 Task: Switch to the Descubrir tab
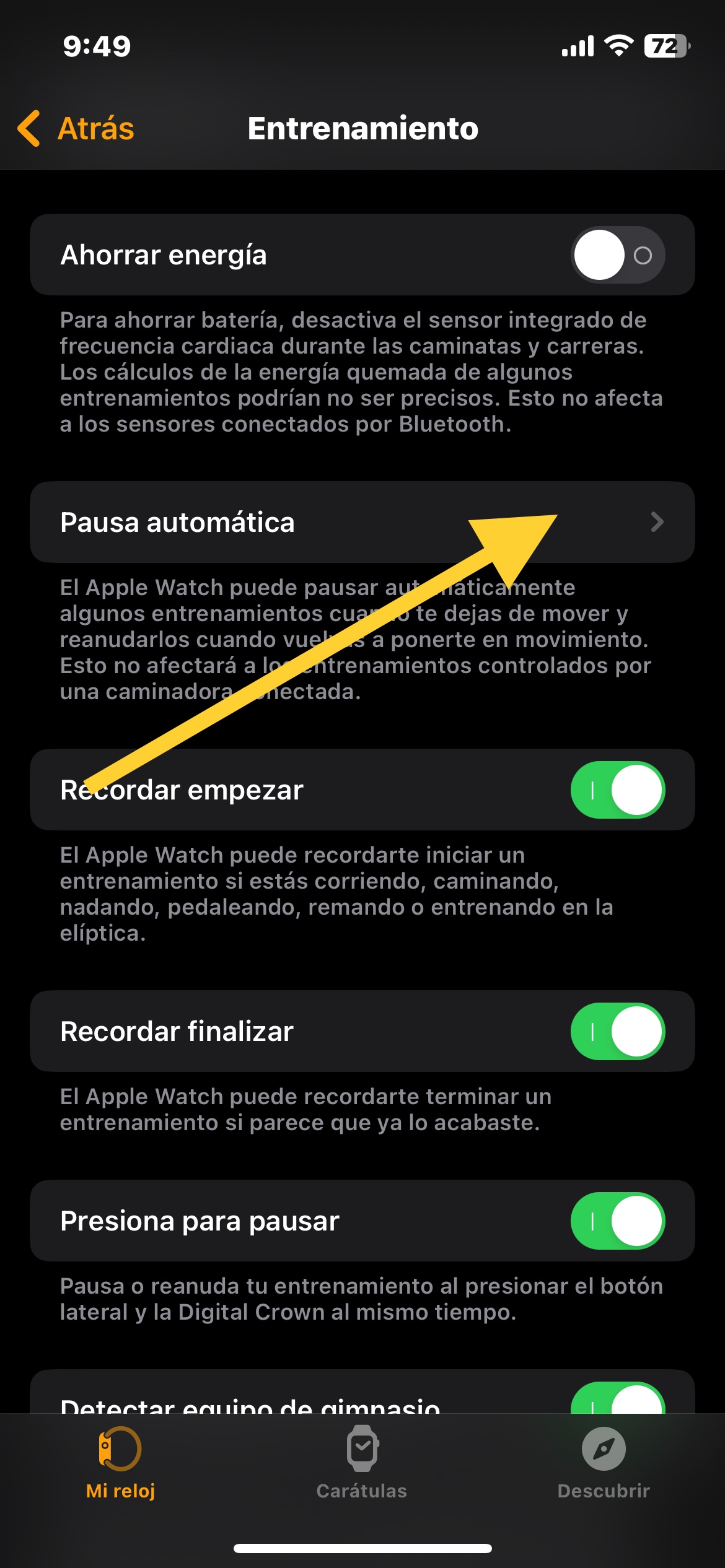[x=604, y=1463]
